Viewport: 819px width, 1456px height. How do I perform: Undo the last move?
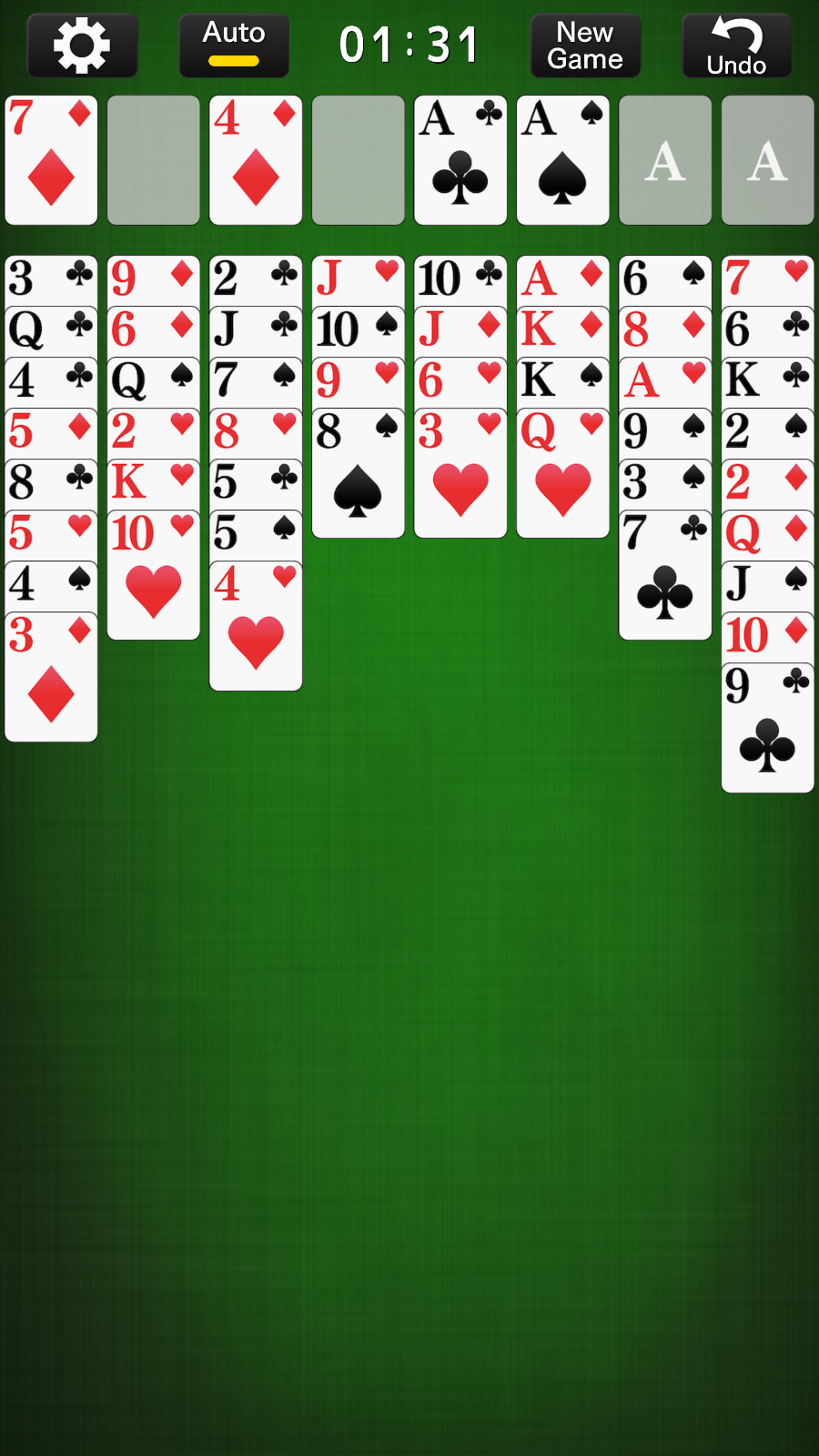[x=736, y=45]
